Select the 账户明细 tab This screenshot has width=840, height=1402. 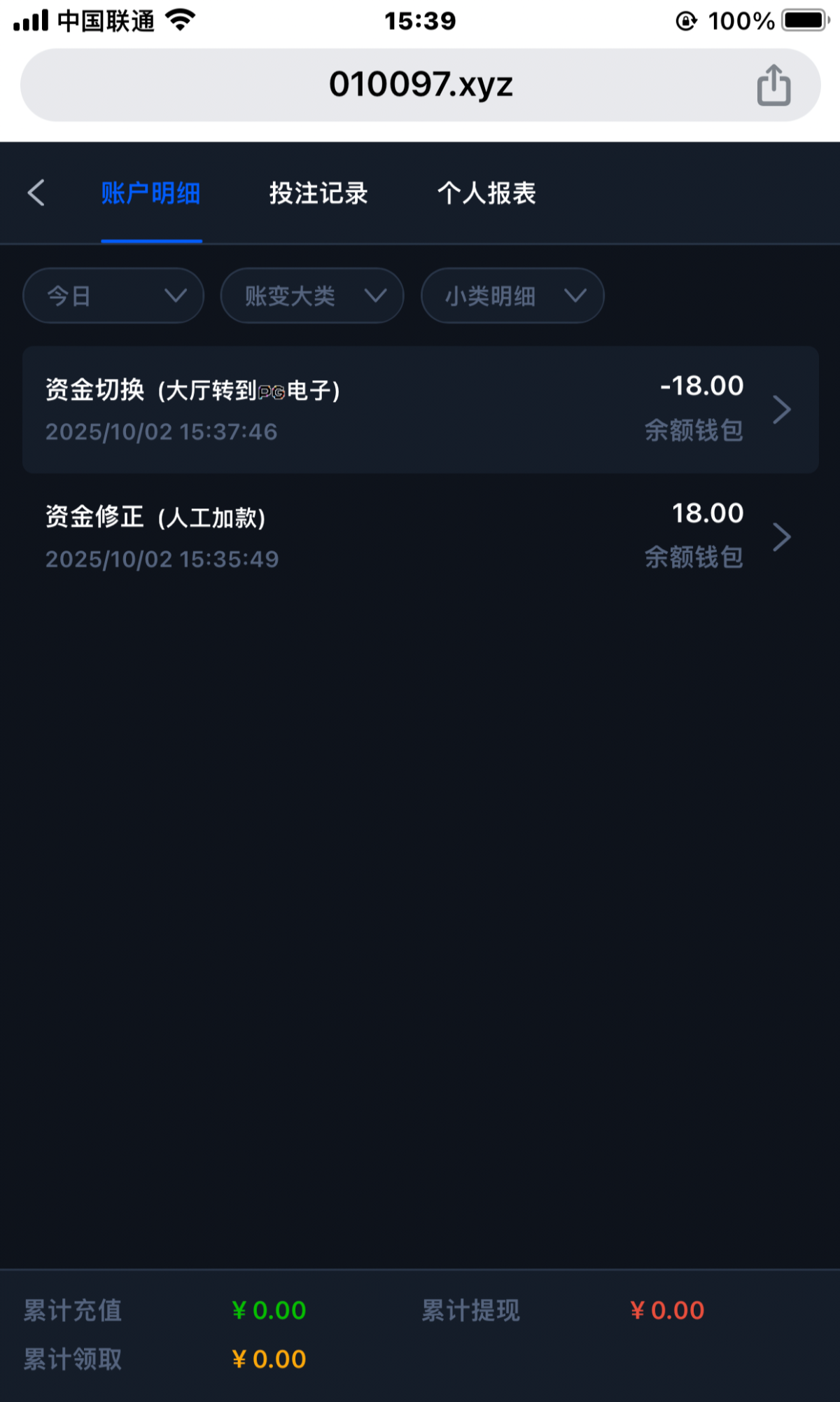pos(151,193)
